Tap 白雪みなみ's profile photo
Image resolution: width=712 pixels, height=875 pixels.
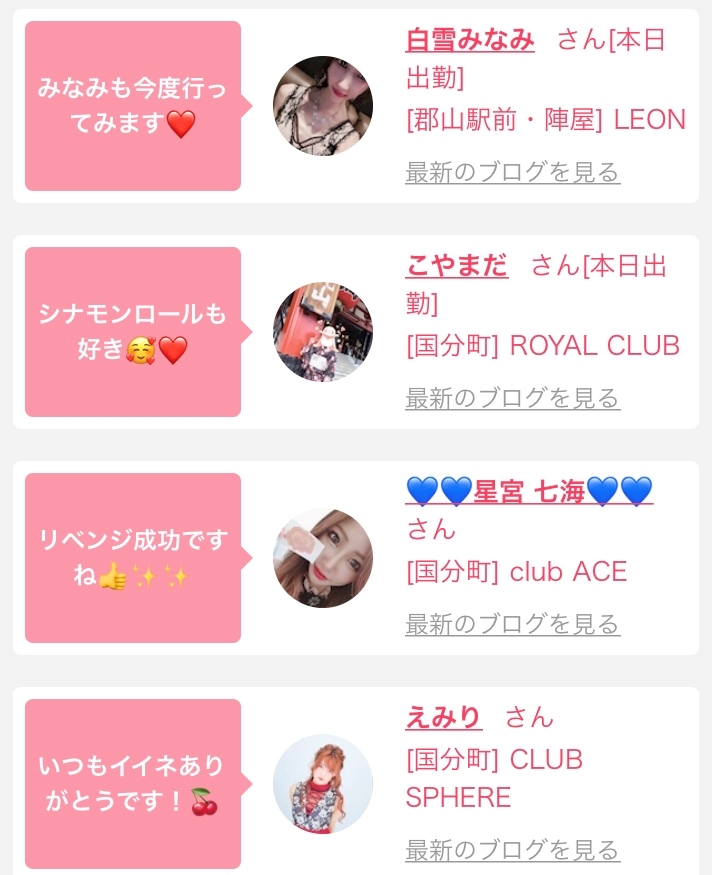click(x=323, y=106)
